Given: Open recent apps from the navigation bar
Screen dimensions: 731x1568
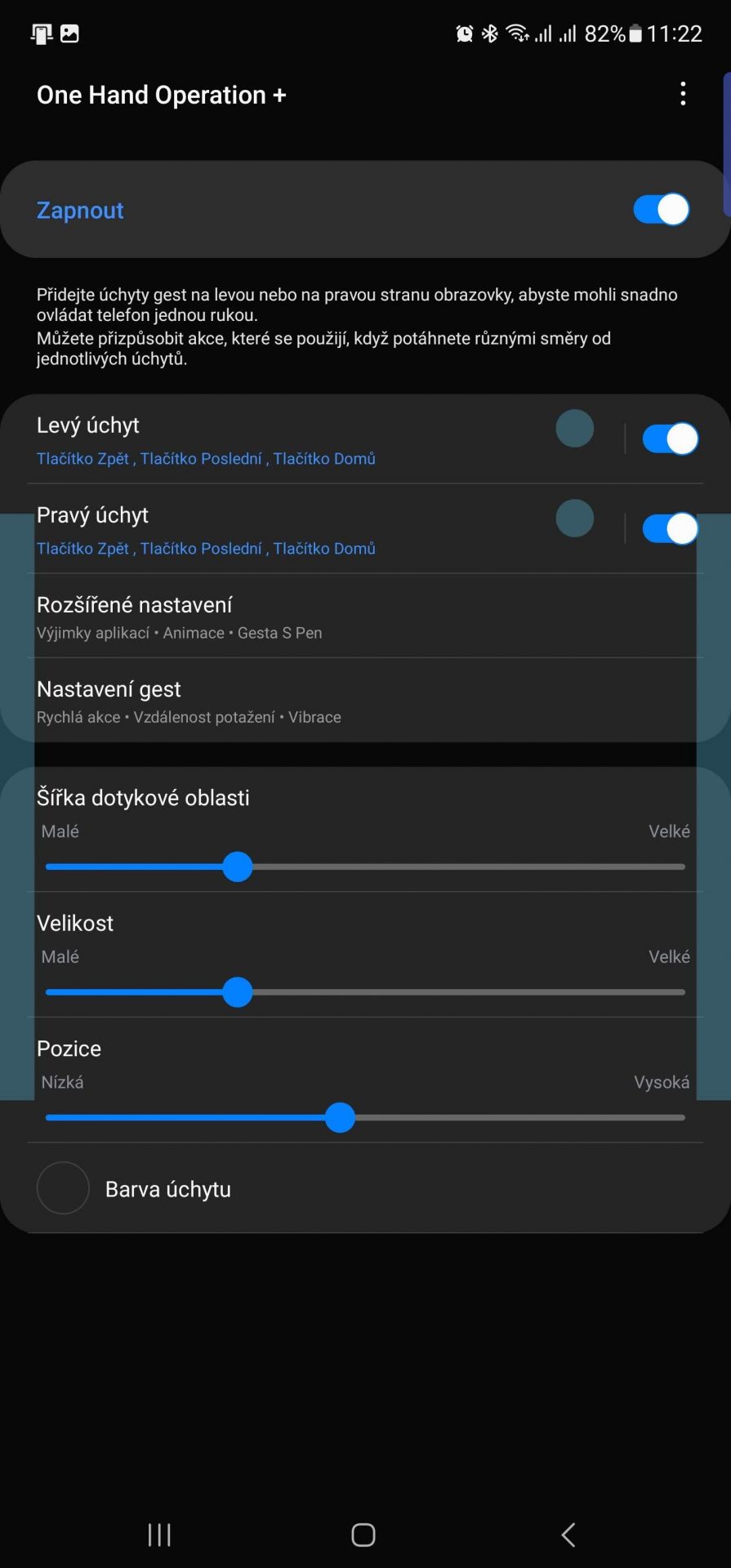Looking at the screenshot, I should (x=160, y=1535).
